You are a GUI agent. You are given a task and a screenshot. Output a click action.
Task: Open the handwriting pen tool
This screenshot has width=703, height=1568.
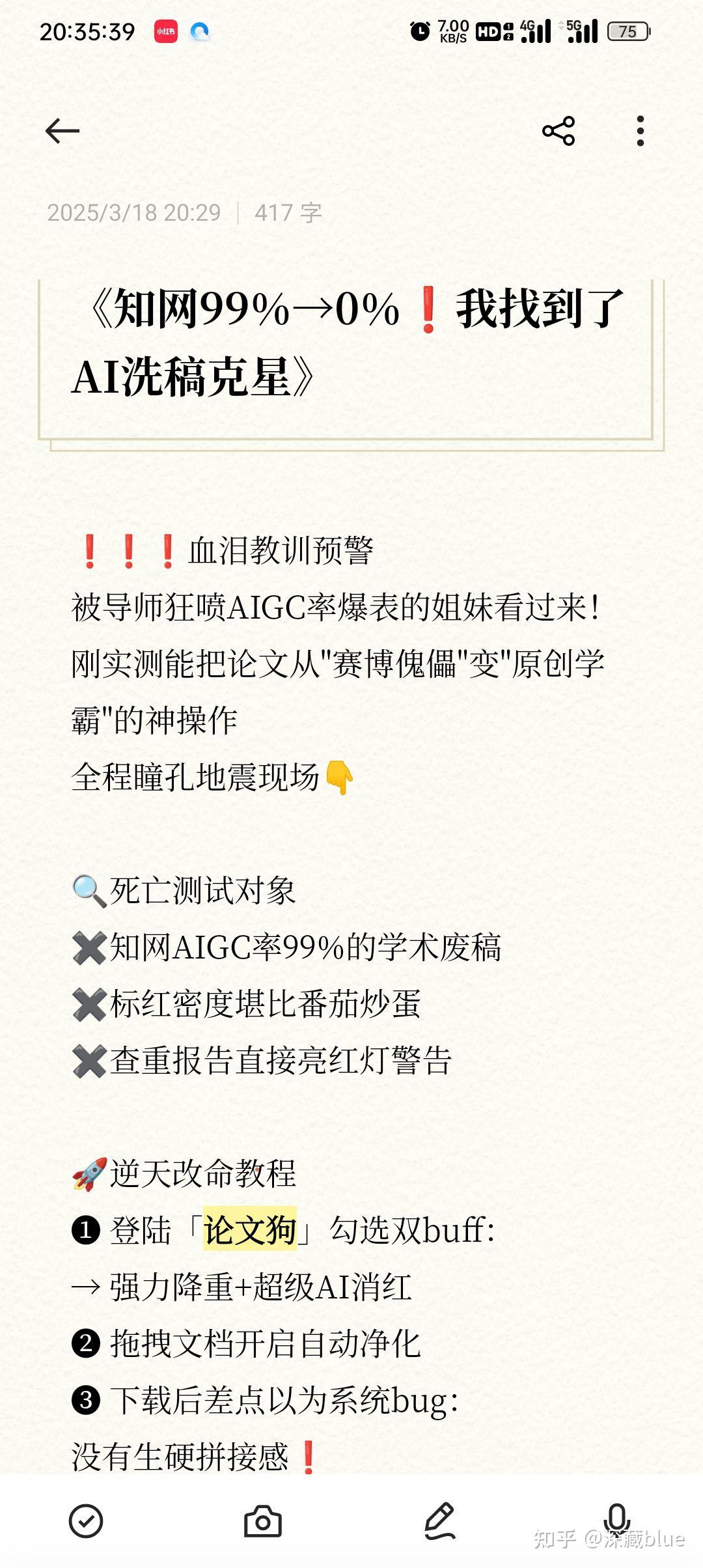pos(440,1521)
